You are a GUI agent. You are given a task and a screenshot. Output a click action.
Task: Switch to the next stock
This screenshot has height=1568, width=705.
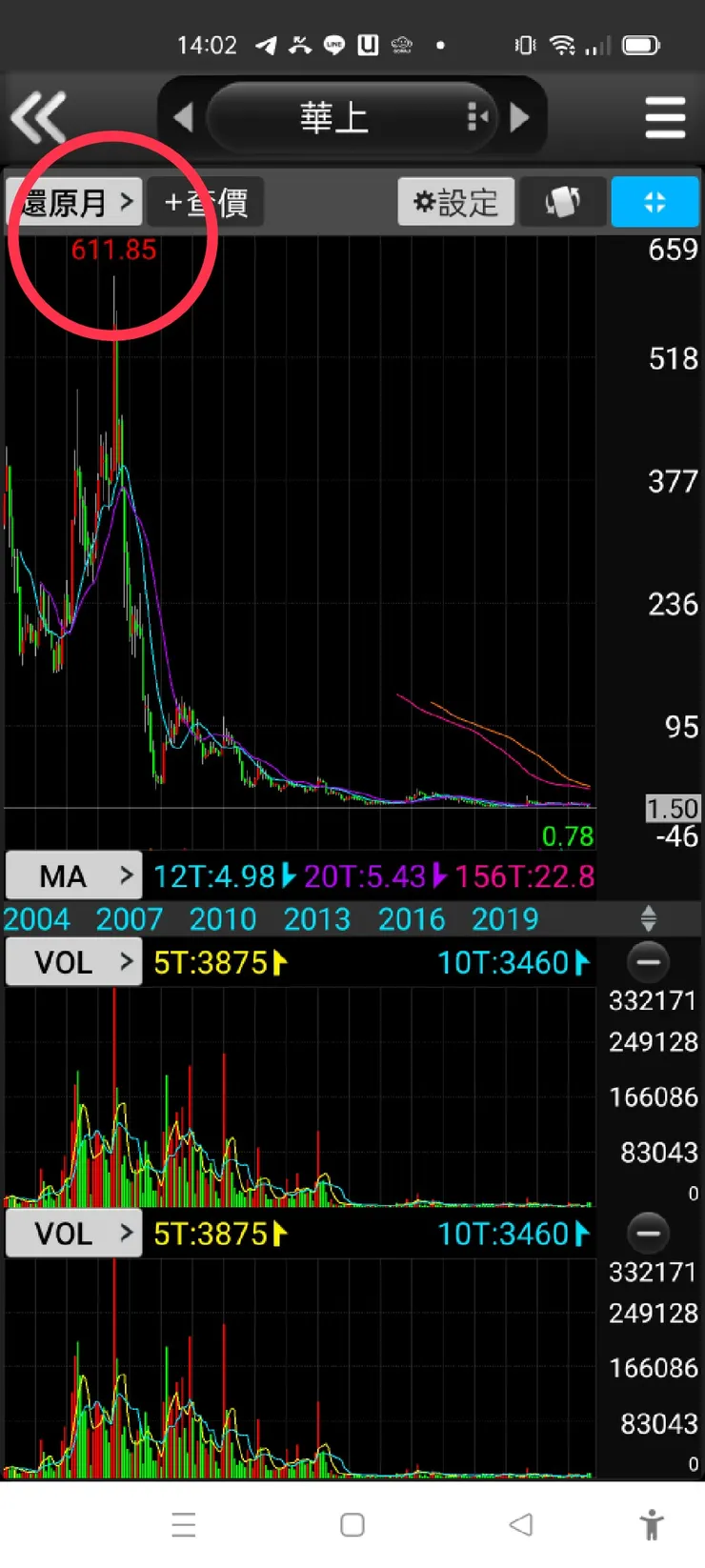(520, 117)
